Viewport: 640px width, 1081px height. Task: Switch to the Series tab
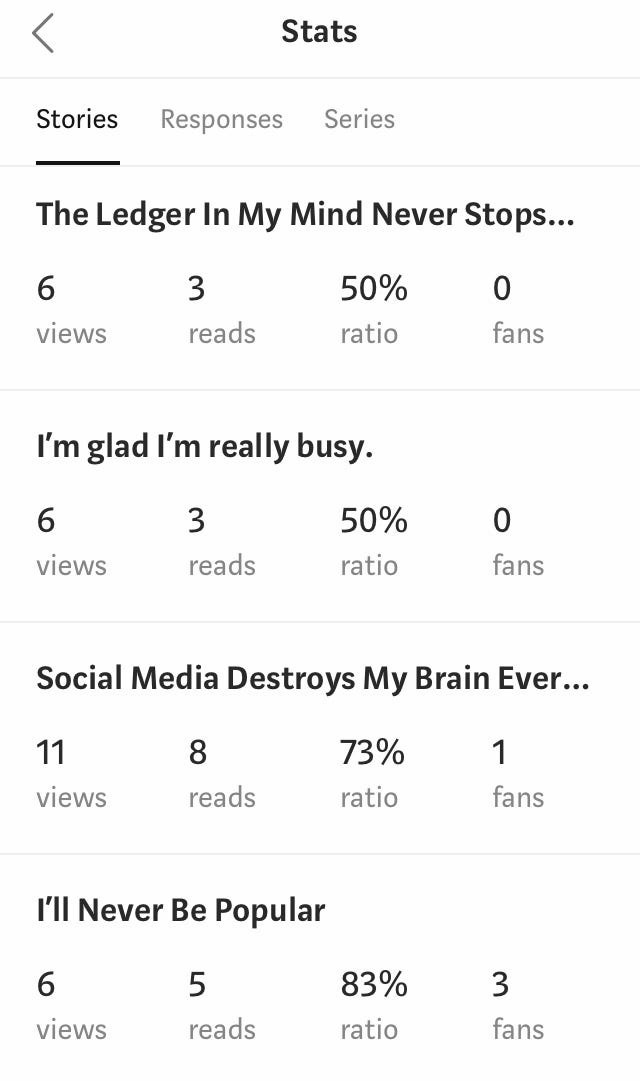tap(359, 119)
